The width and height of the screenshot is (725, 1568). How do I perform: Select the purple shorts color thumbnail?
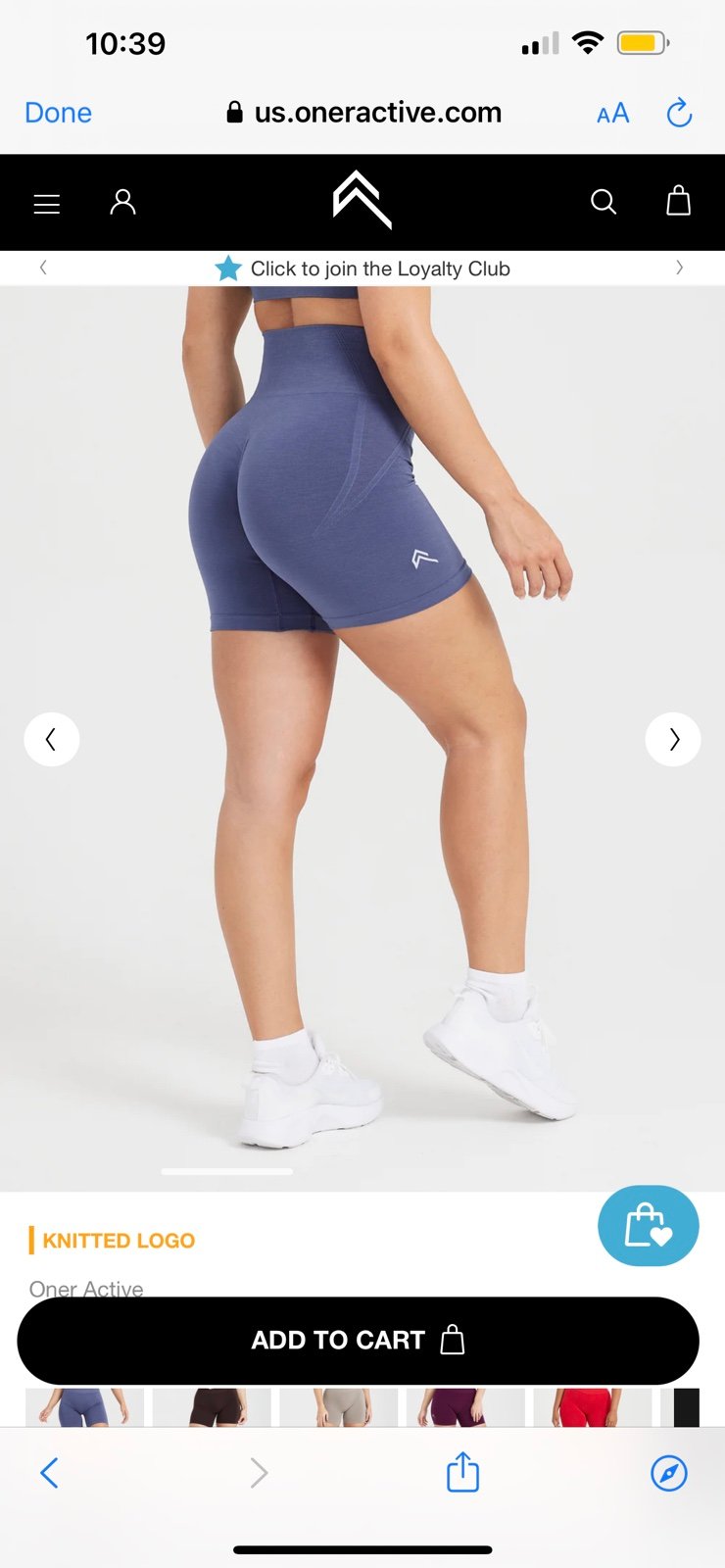point(465,1407)
